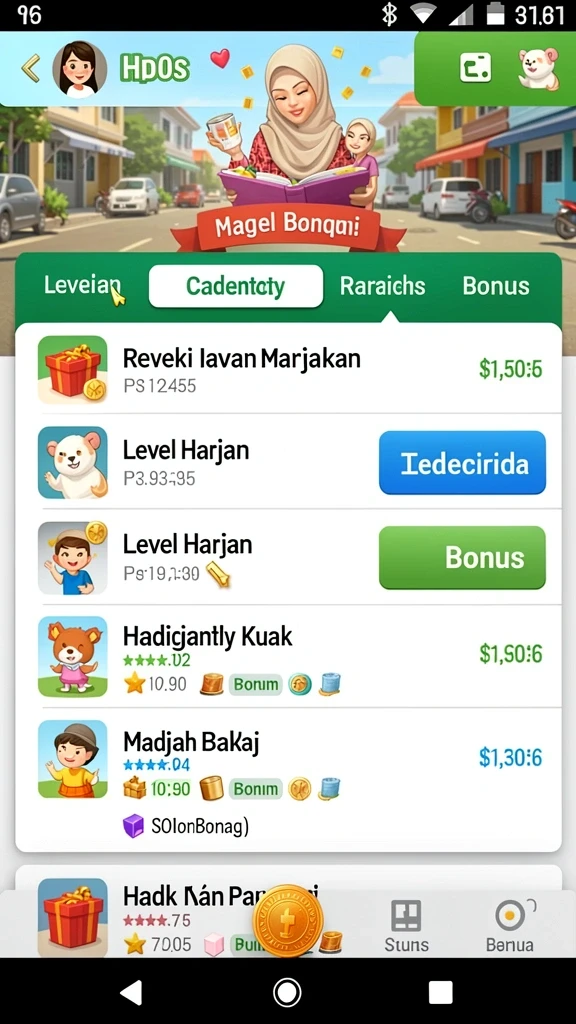Viewport: 576px width, 1024px height.
Task: Open Benua in the bottom bar
Action: pyautogui.click(x=509, y=926)
